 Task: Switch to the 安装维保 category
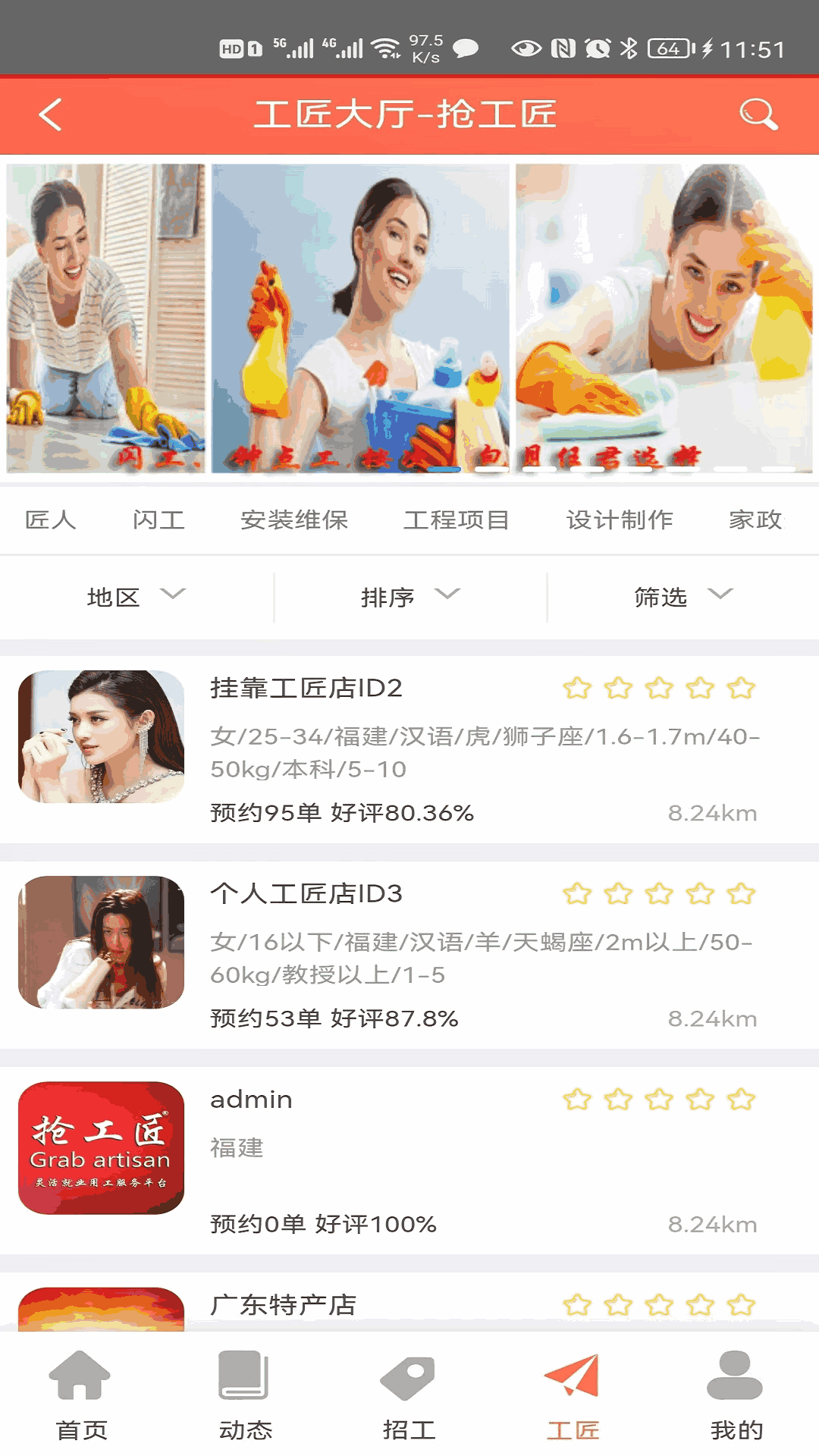(294, 520)
